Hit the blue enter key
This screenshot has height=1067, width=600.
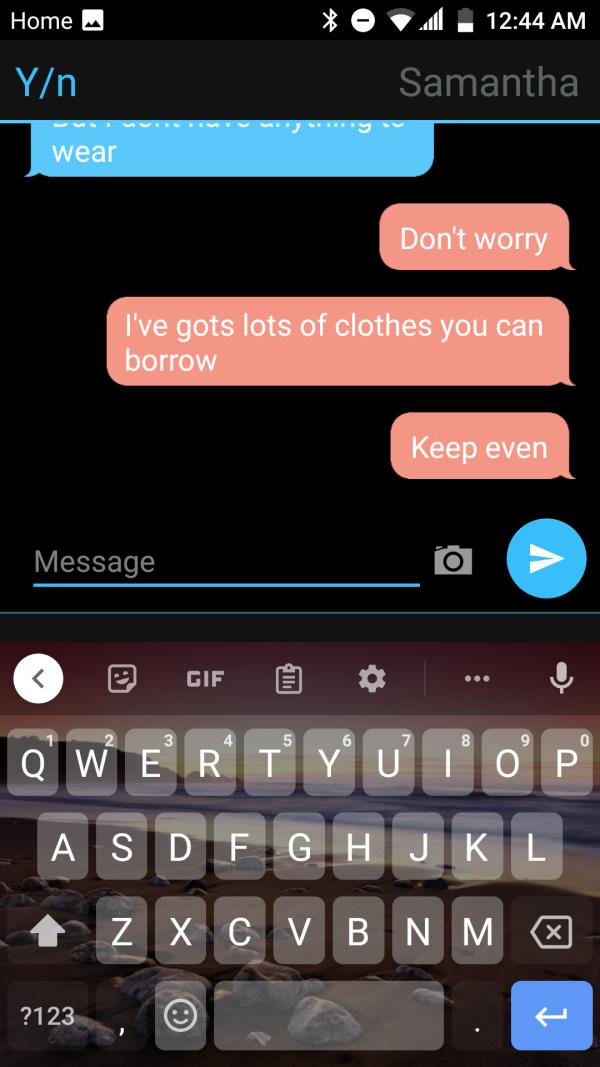point(551,1015)
